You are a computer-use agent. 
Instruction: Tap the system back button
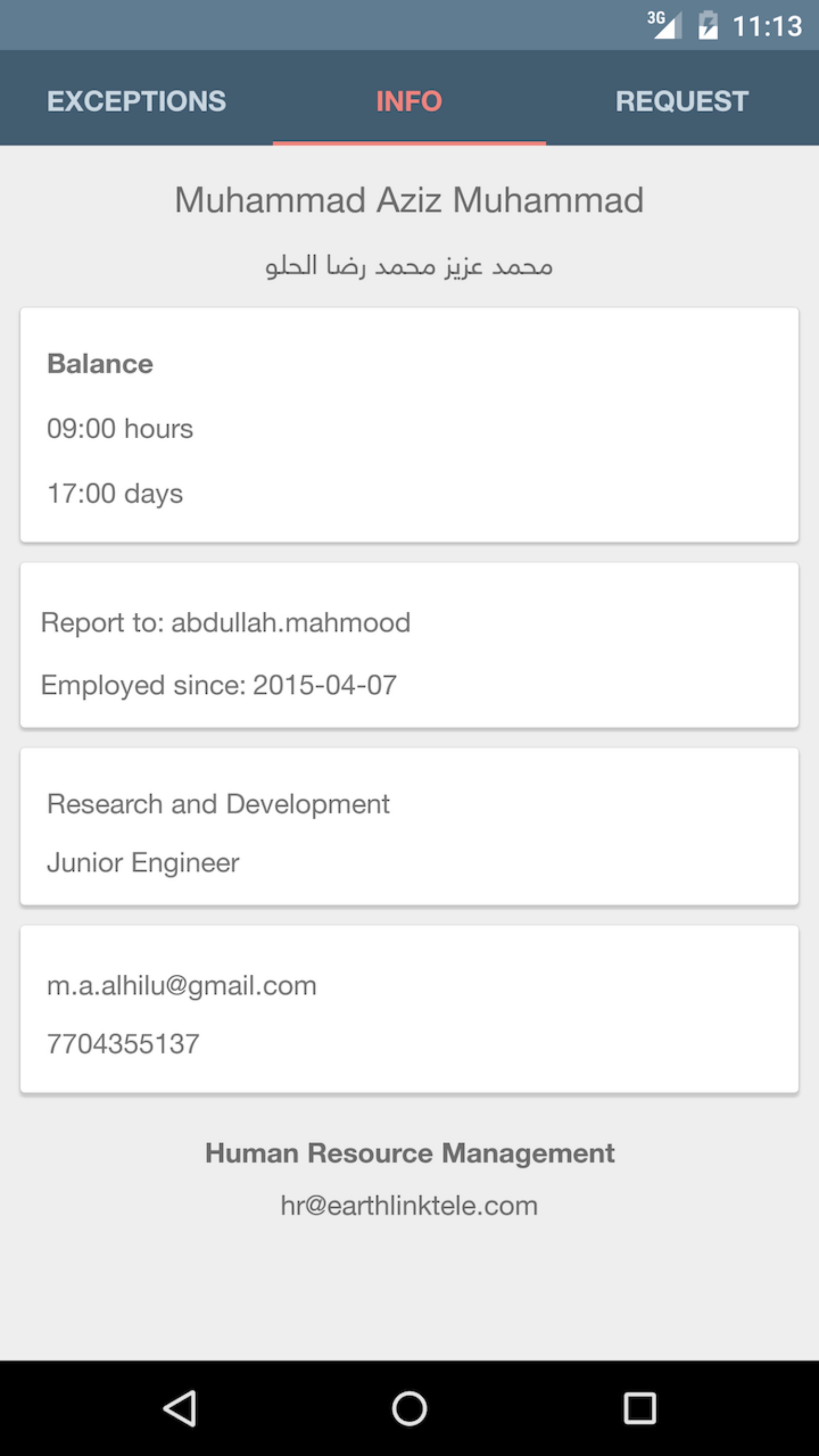click(x=180, y=1408)
